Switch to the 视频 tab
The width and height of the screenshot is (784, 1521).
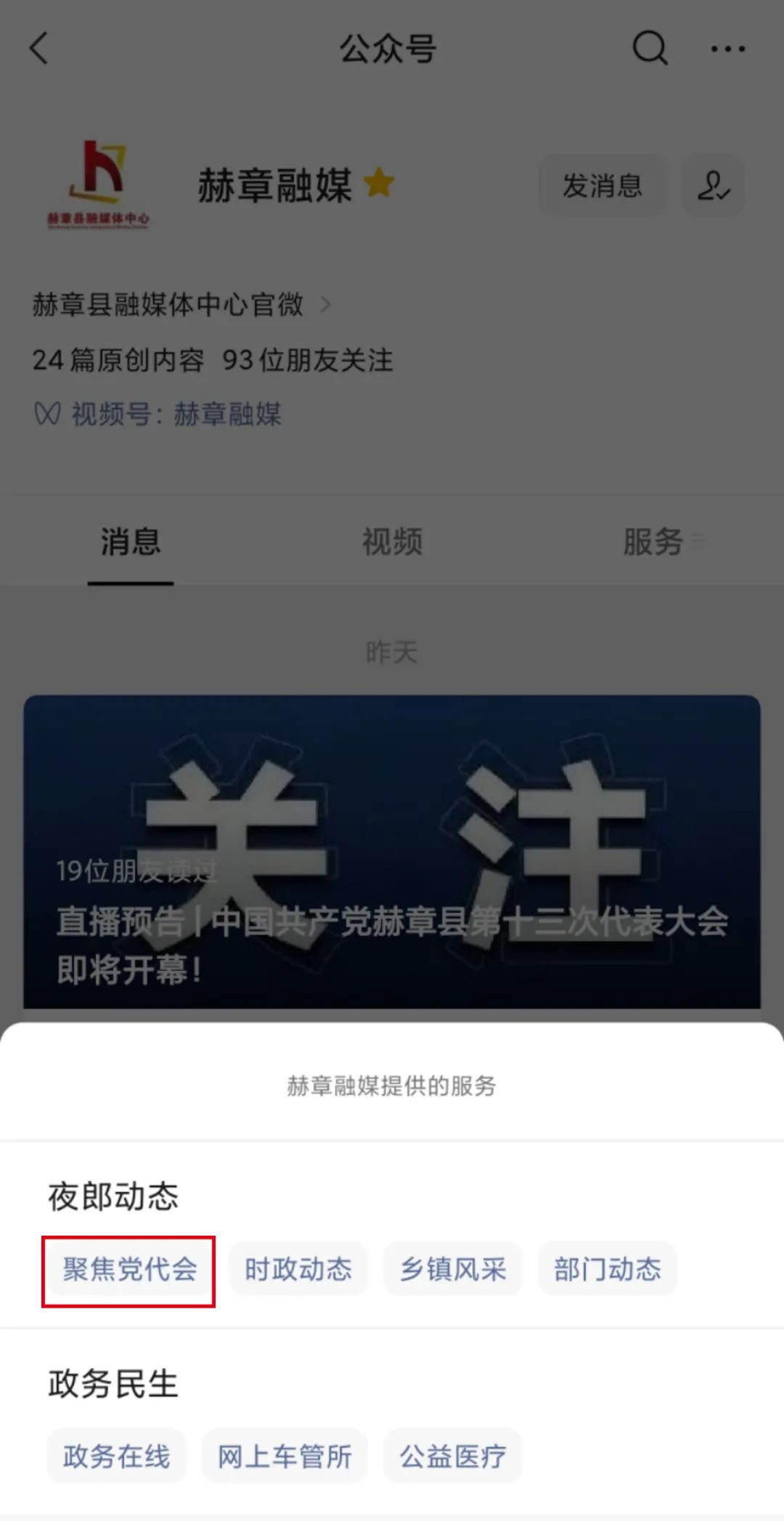pyautogui.click(x=392, y=542)
